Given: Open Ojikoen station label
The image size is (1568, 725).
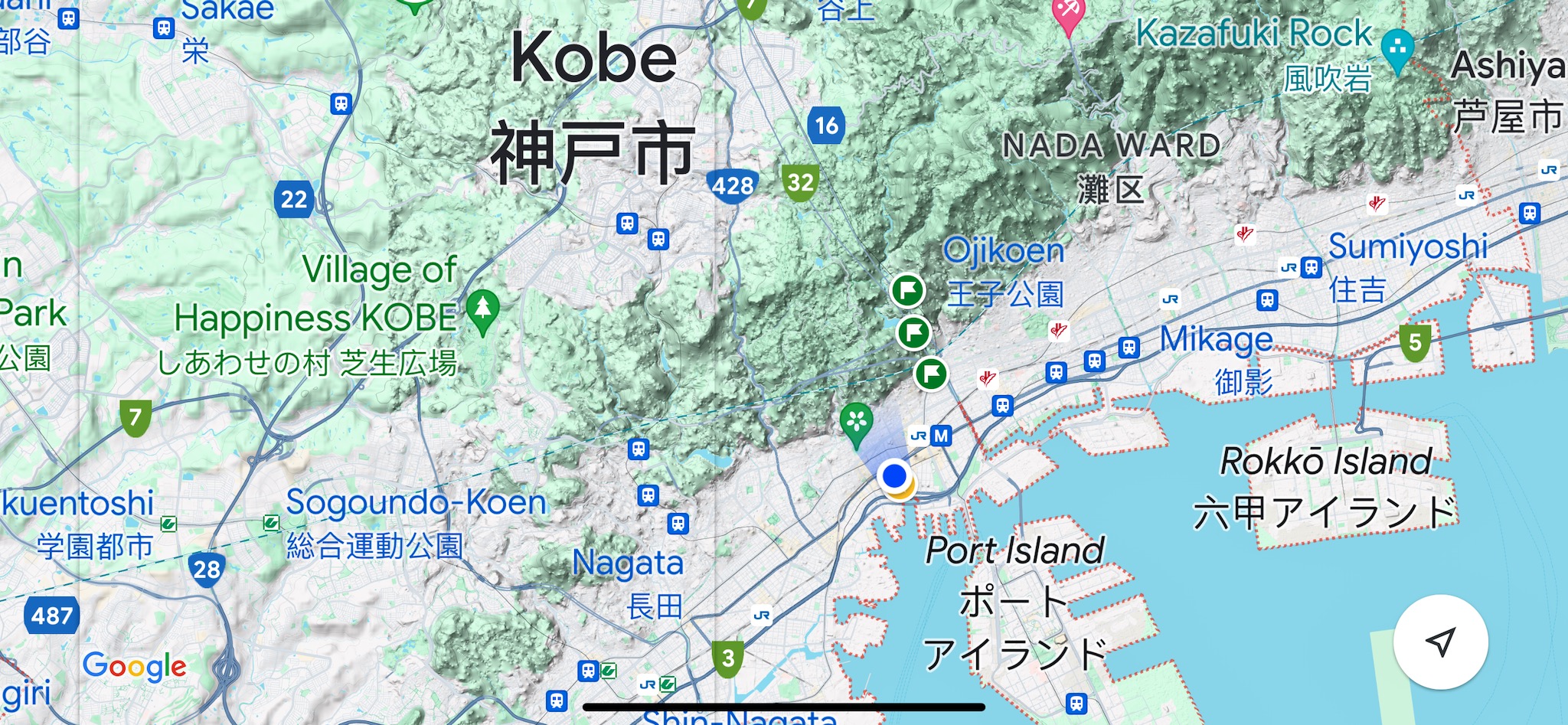Looking at the screenshot, I should [x=1003, y=252].
